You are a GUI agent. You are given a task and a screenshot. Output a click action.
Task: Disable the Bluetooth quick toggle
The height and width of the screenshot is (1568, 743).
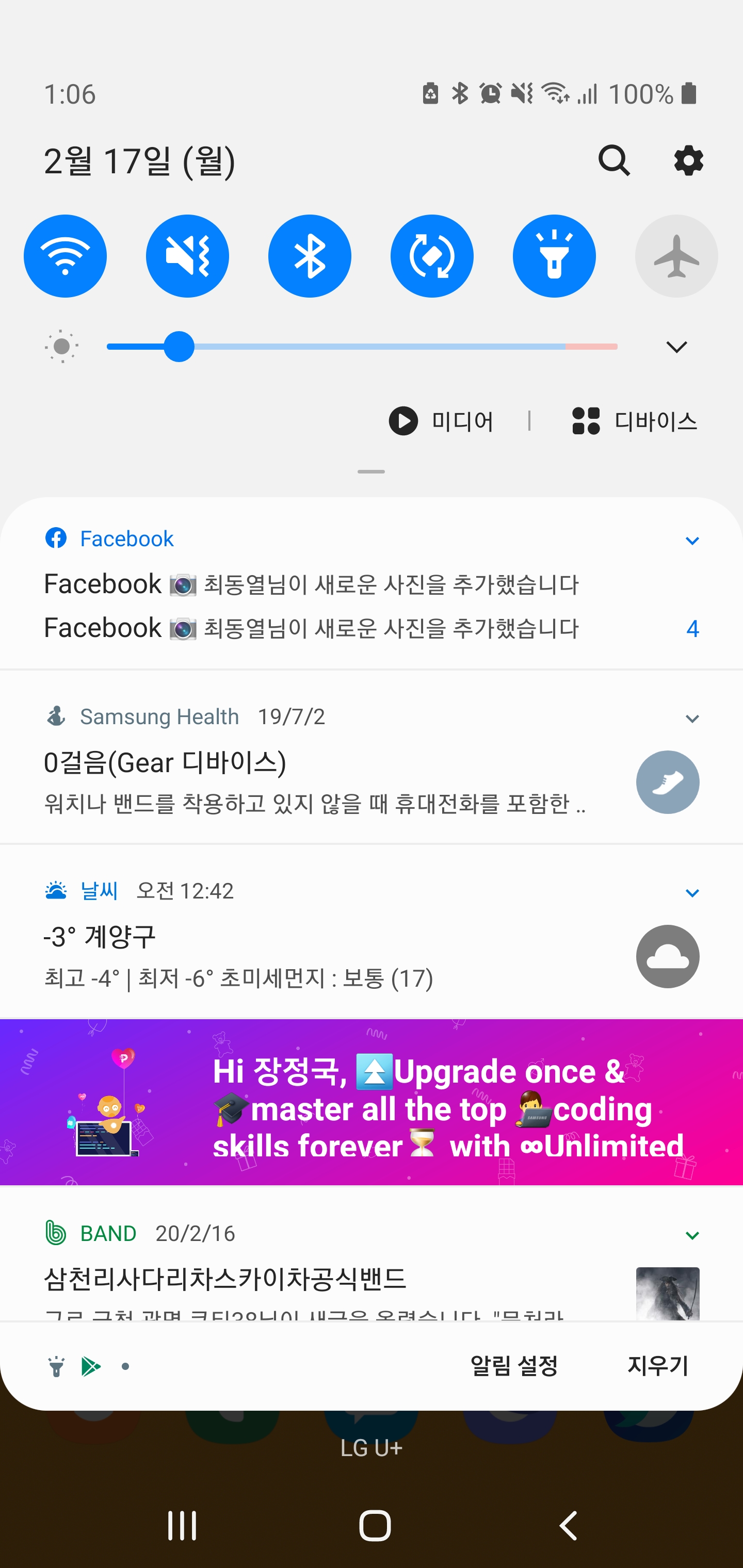310,256
